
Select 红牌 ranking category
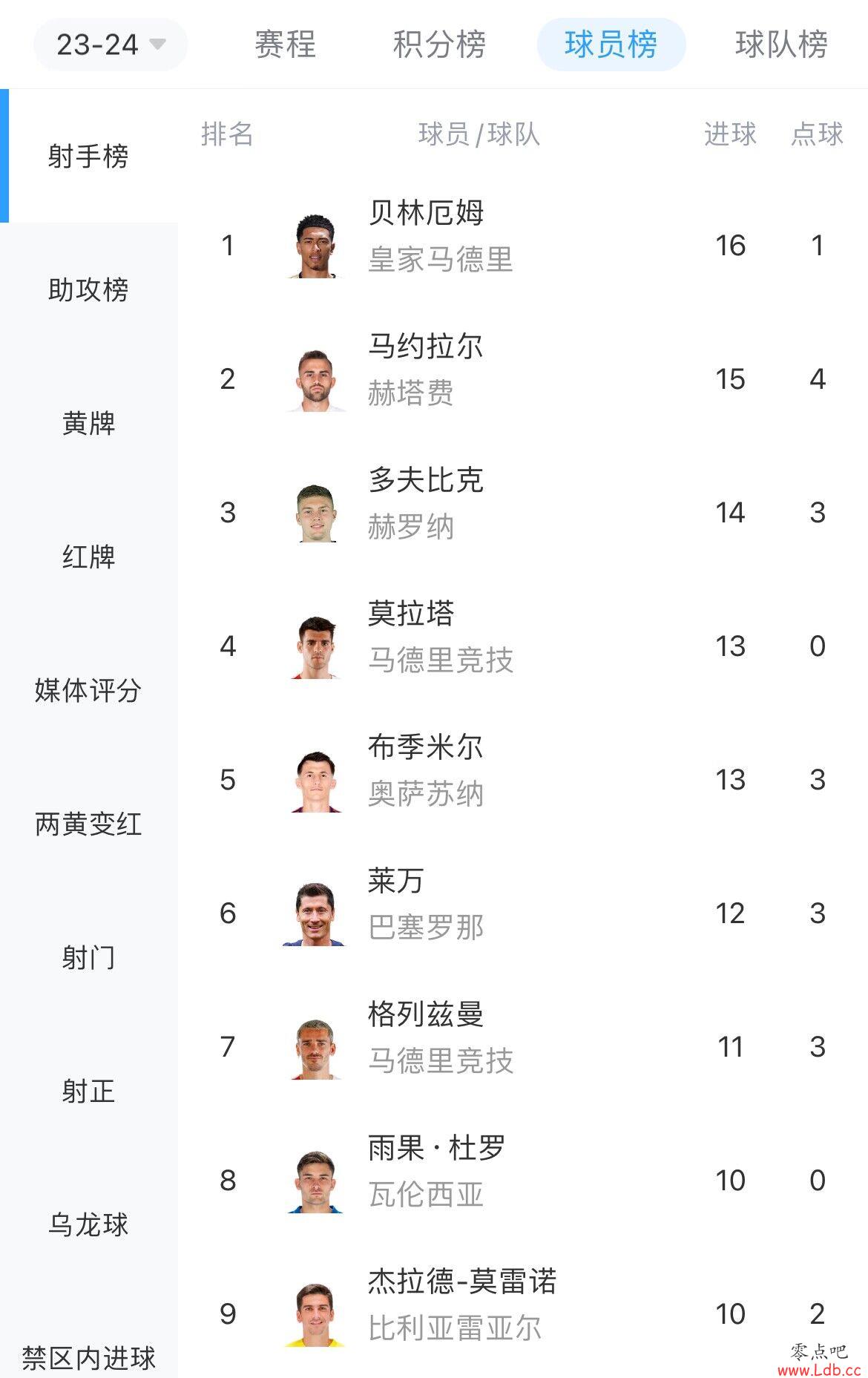(88, 557)
